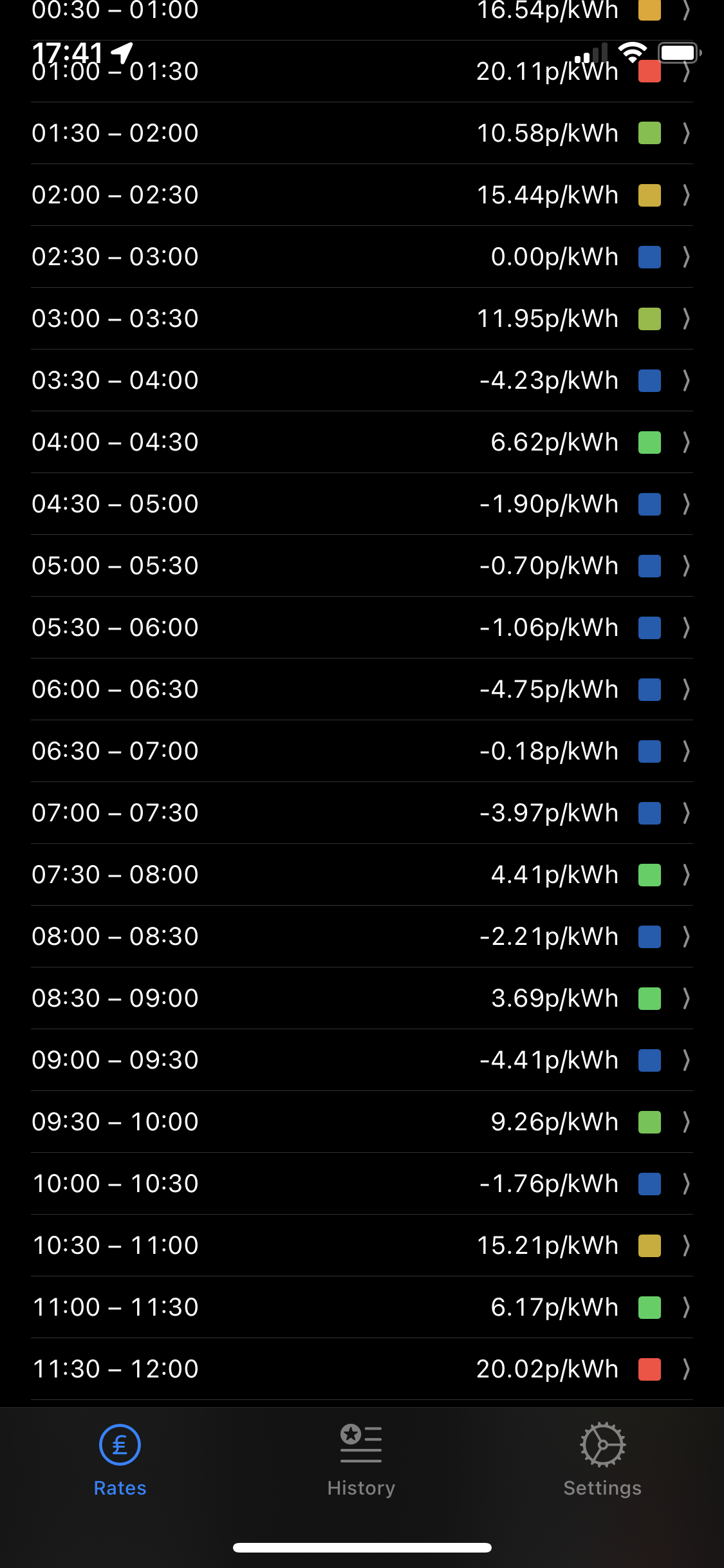Open the 10:30 – 11:00 rate details
Image resolution: width=724 pixels, height=1568 pixels.
click(x=362, y=1246)
